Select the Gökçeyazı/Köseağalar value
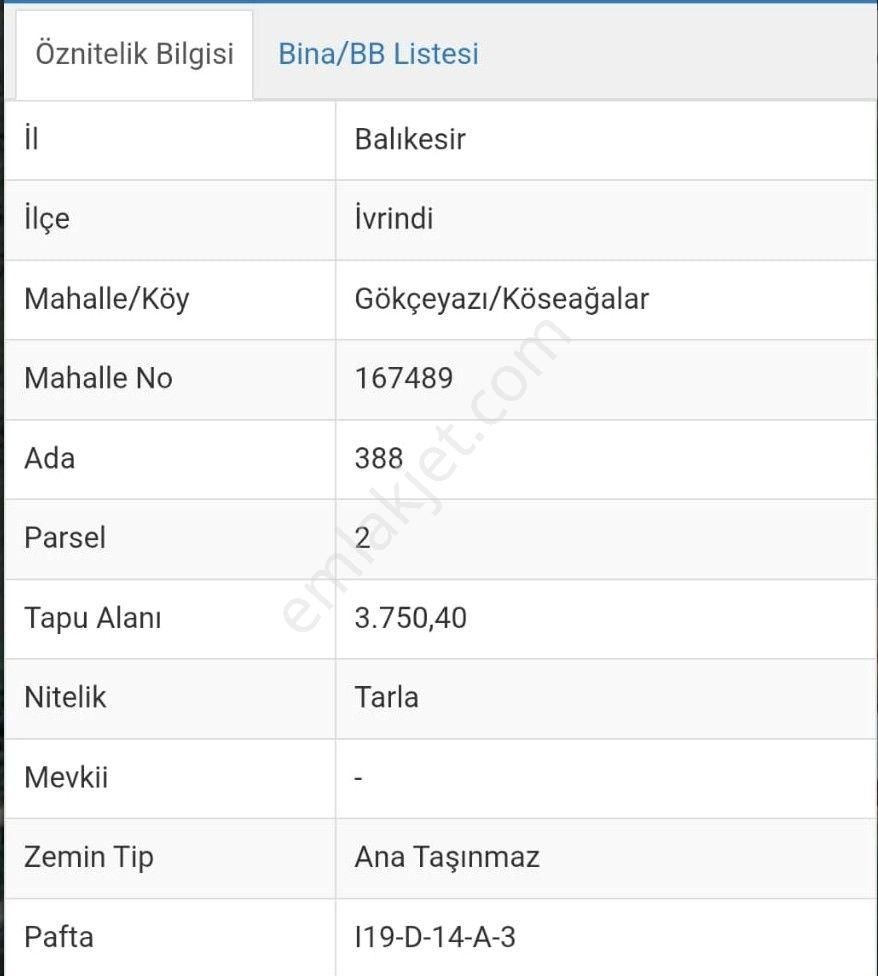Image resolution: width=878 pixels, height=976 pixels. (x=504, y=298)
